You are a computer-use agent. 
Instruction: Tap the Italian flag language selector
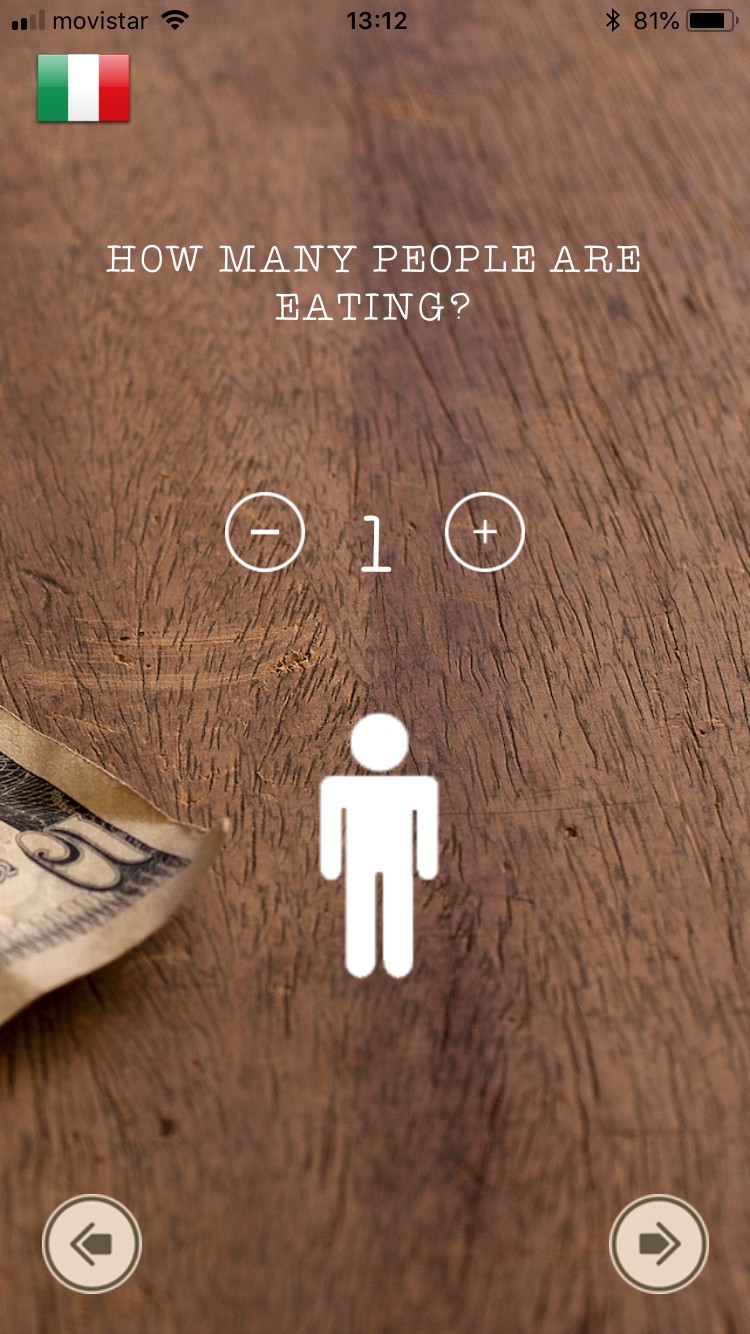pyautogui.click(x=84, y=88)
